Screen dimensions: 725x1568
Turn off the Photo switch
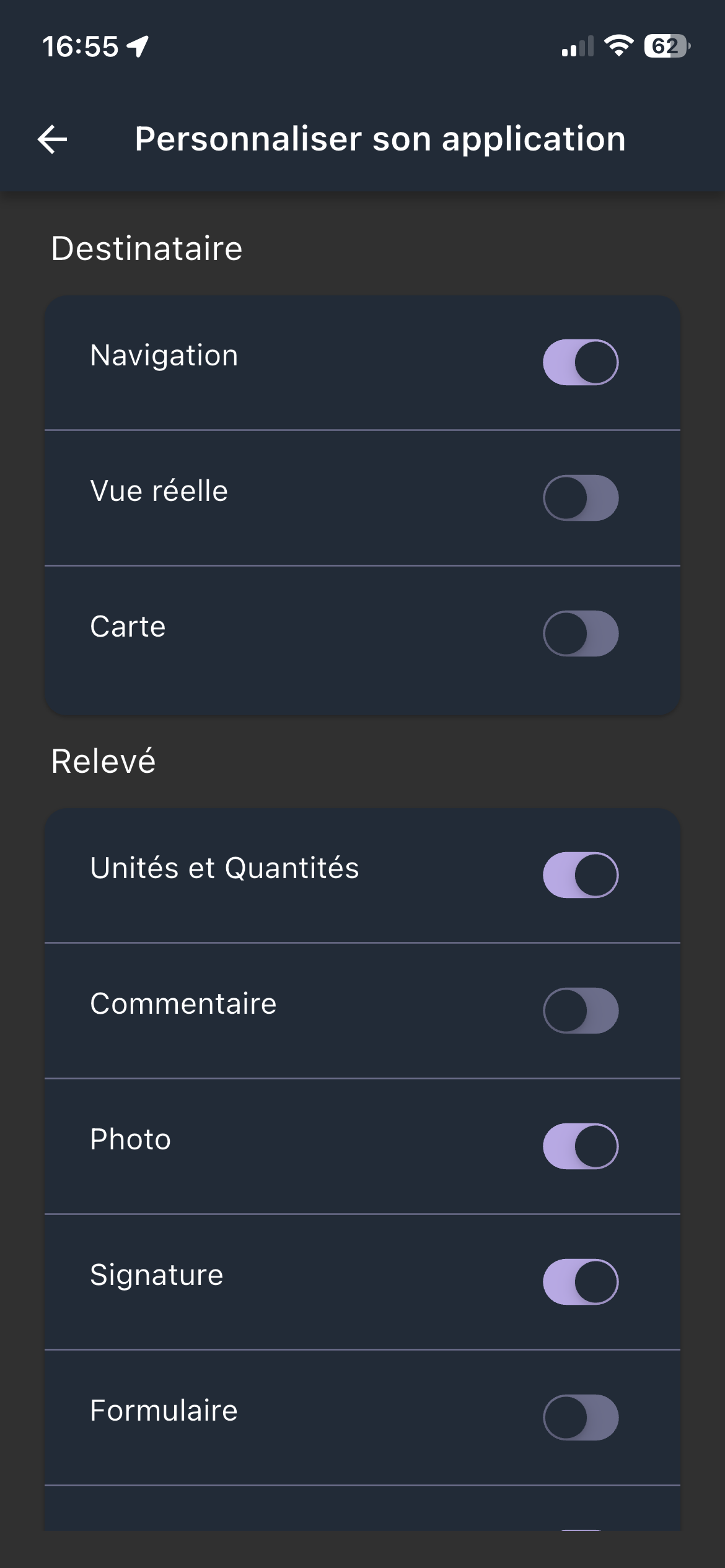pos(581,1146)
